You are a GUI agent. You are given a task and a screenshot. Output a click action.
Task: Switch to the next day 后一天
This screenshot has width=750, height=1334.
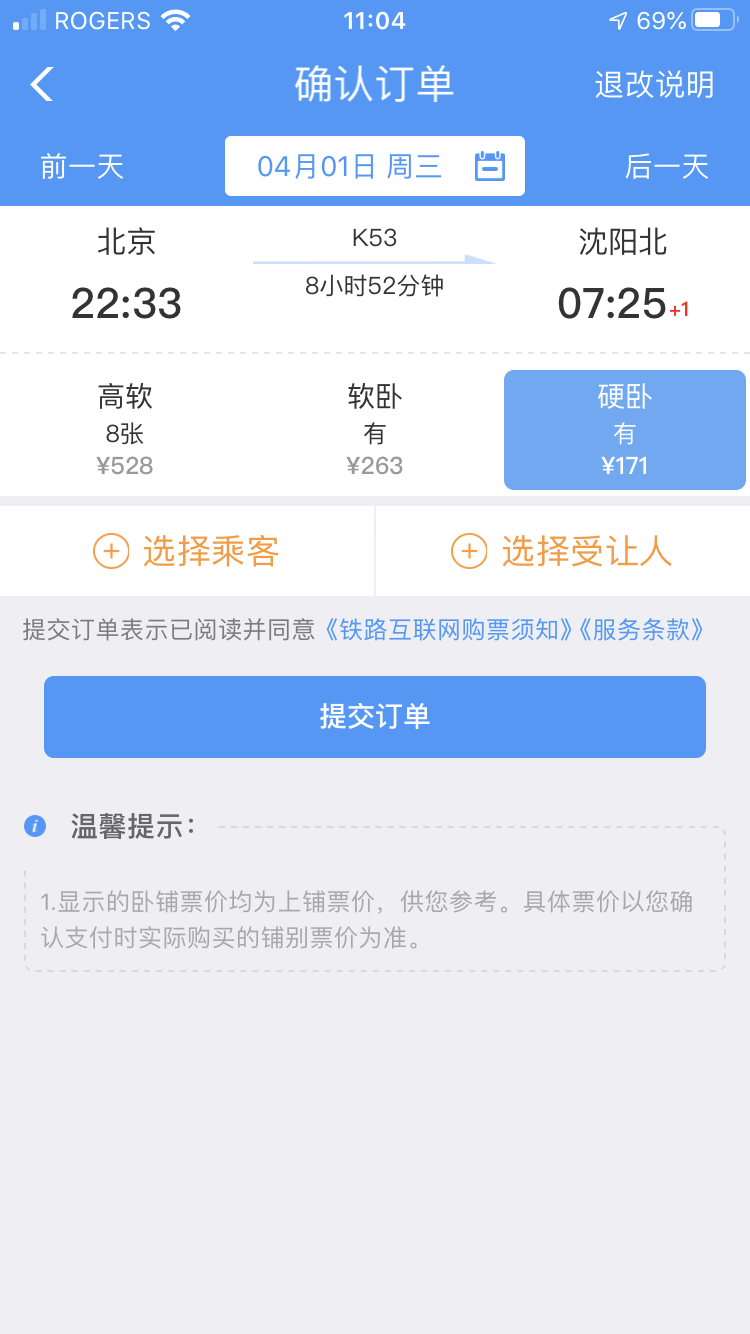tap(666, 166)
